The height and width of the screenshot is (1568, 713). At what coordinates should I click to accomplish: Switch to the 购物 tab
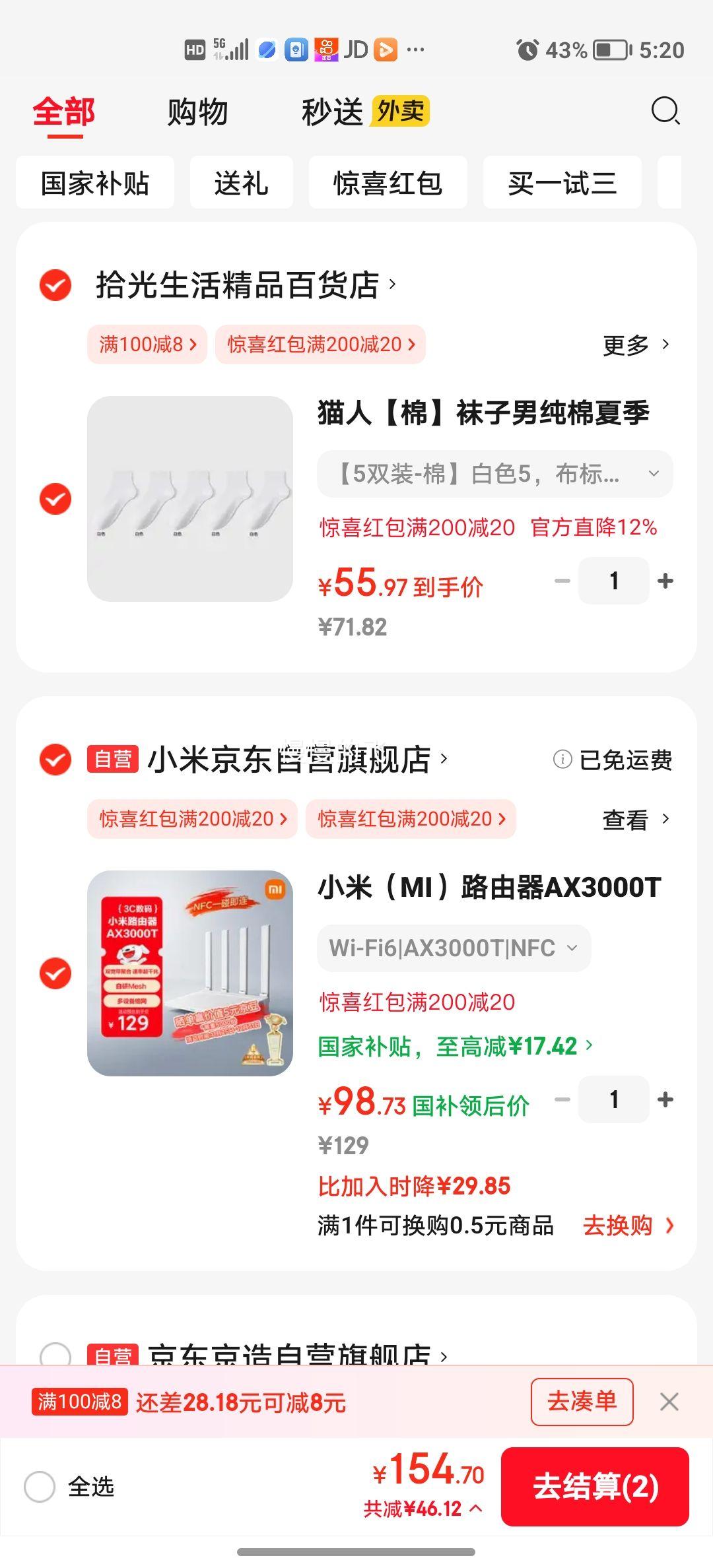pos(199,112)
